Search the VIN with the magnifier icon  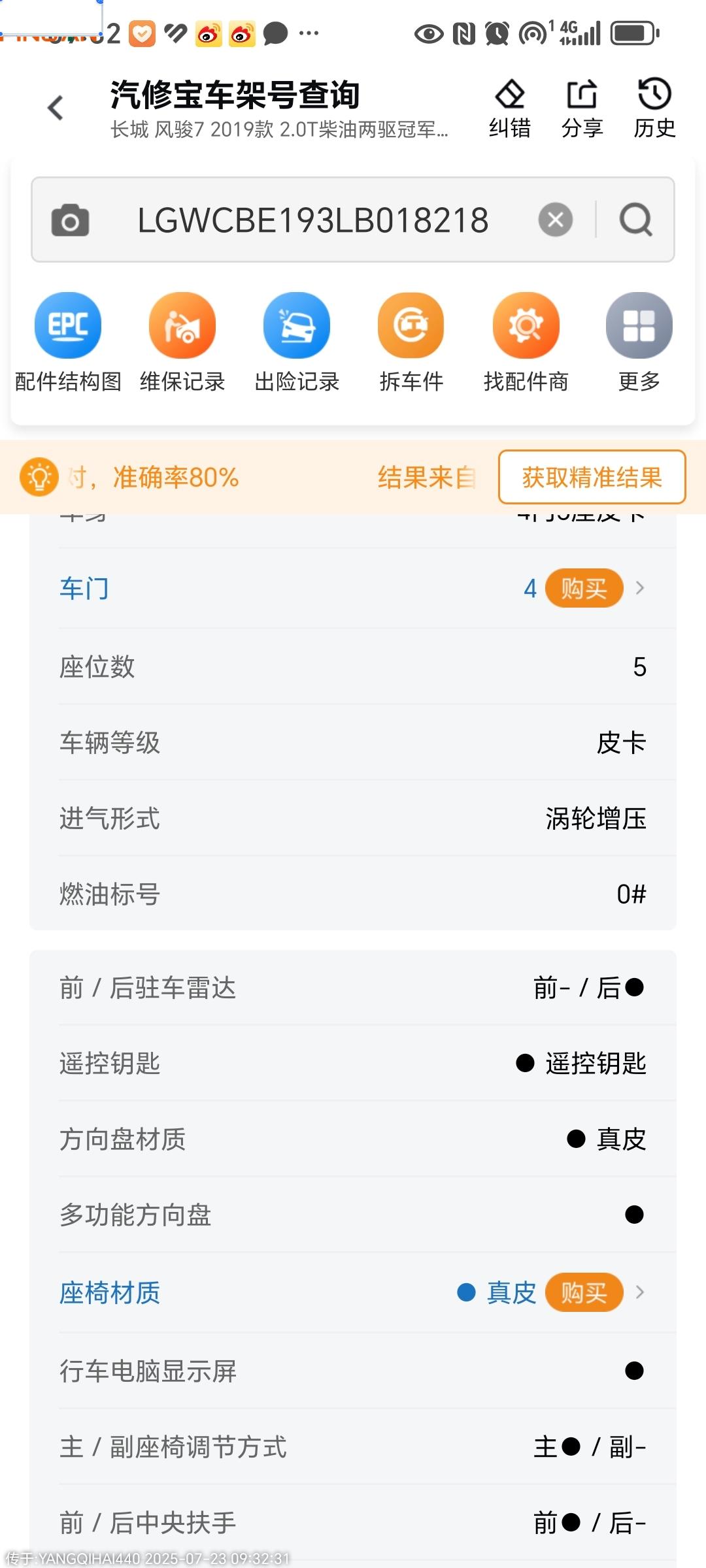pyautogui.click(x=636, y=220)
